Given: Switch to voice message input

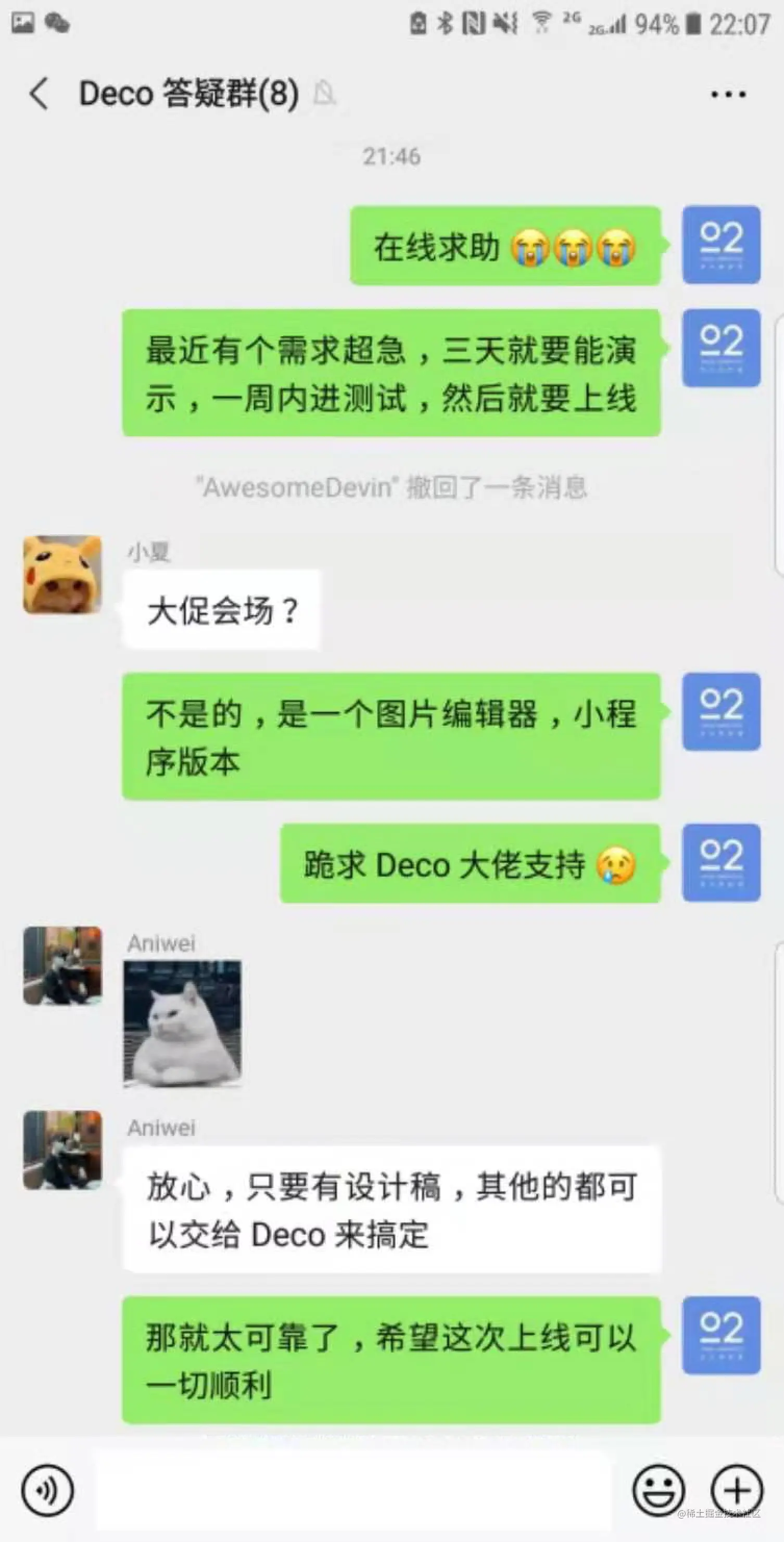Looking at the screenshot, I should click(47, 1490).
